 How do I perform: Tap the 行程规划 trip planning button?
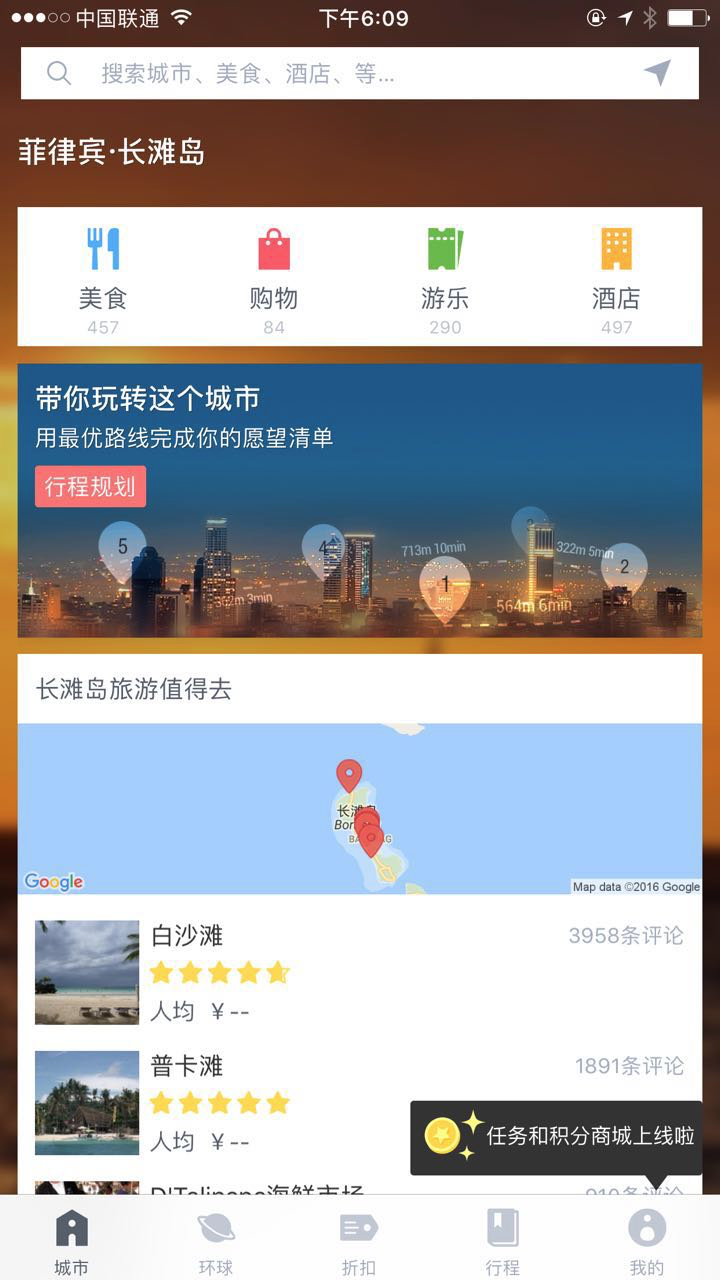coord(90,487)
